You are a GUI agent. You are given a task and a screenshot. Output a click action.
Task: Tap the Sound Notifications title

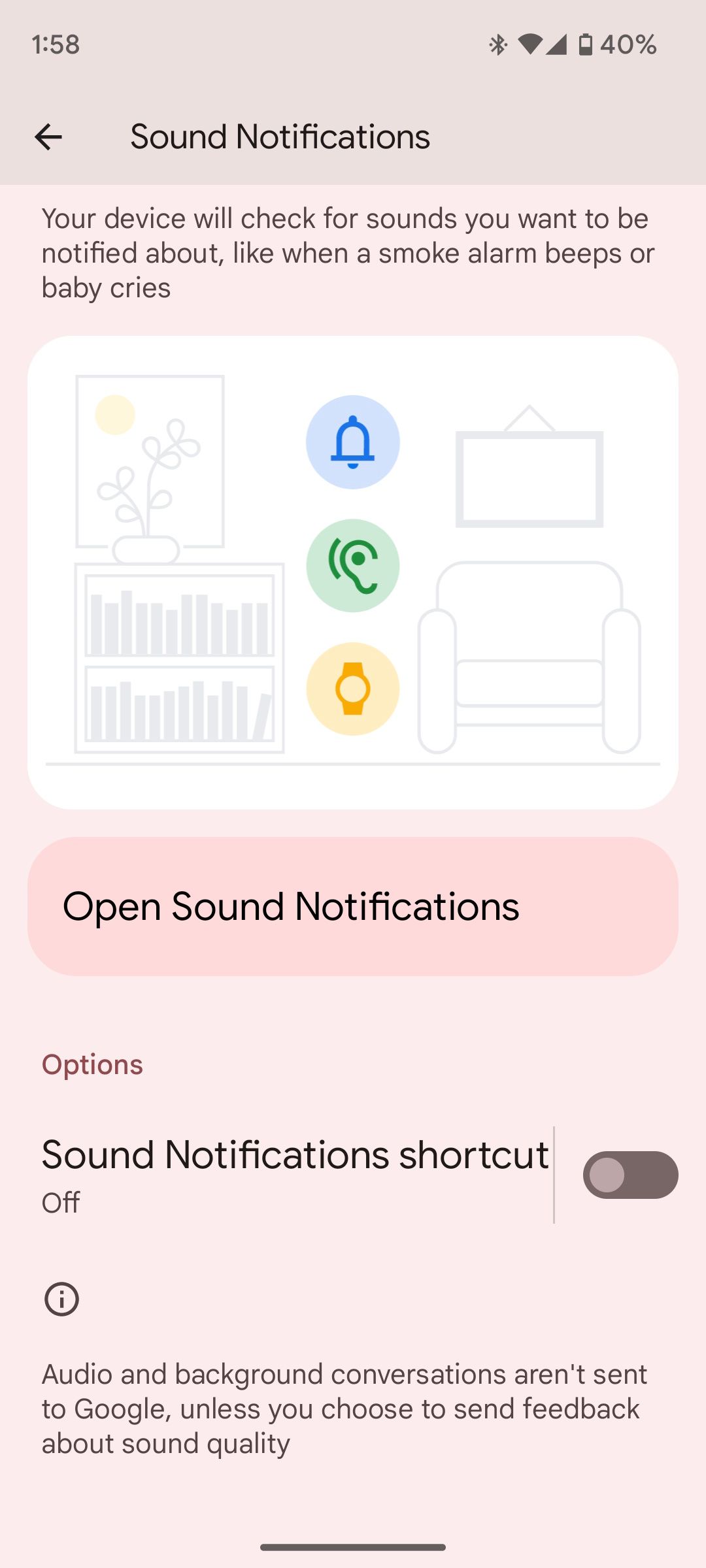[x=280, y=136]
